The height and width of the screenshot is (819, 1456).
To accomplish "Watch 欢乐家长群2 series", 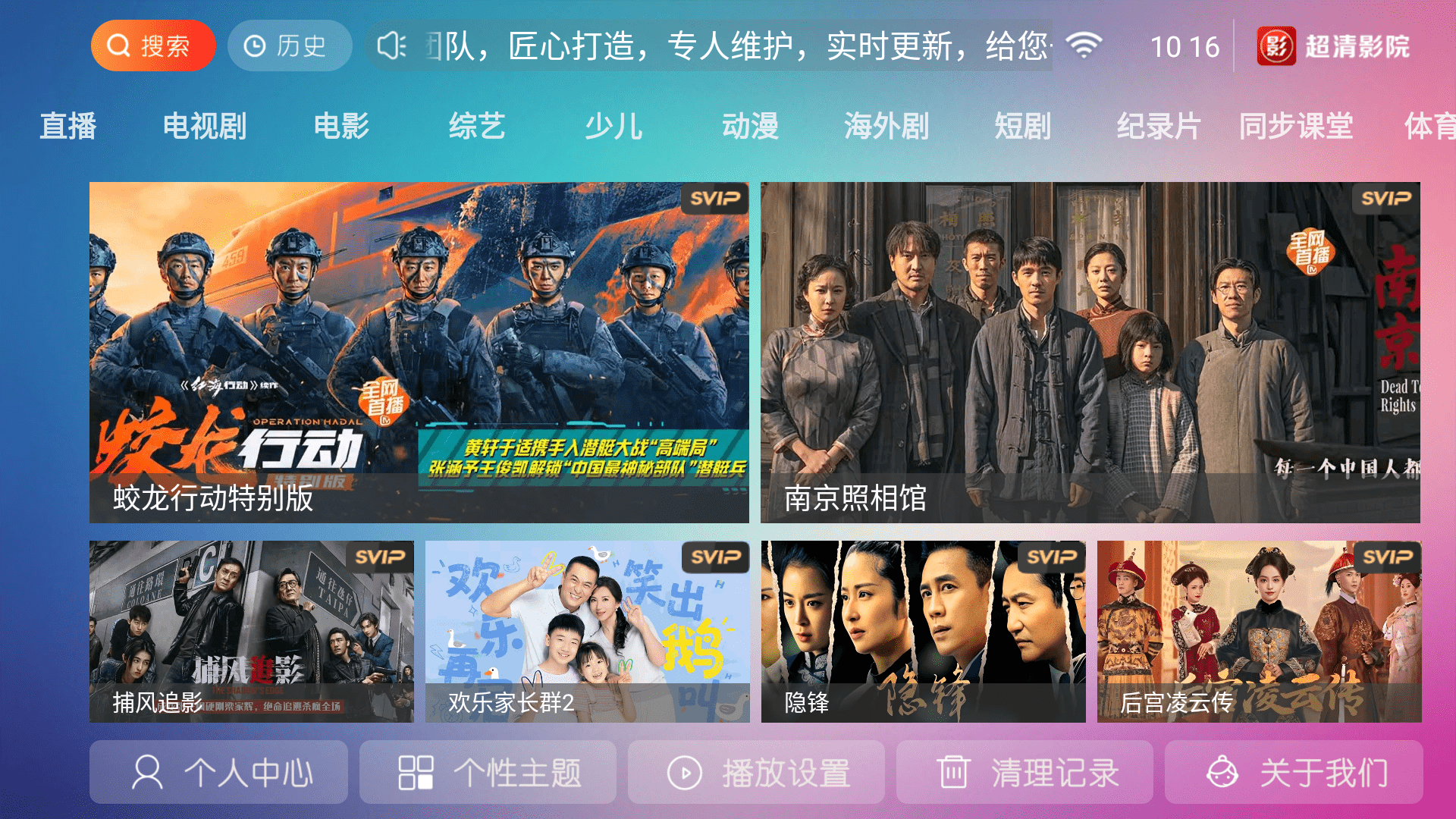I will [x=587, y=631].
